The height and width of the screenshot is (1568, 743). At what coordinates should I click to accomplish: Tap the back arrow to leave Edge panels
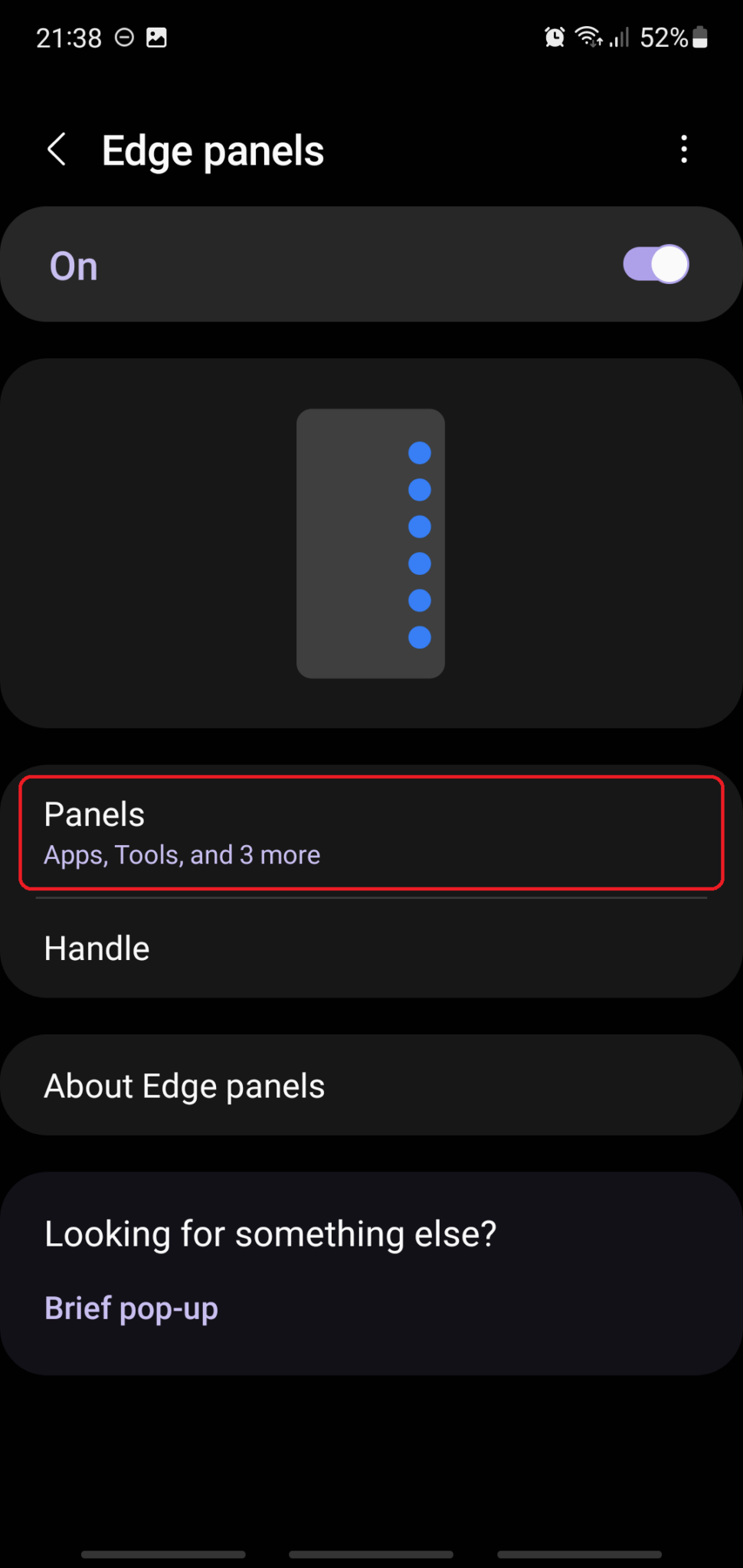pyautogui.click(x=57, y=150)
